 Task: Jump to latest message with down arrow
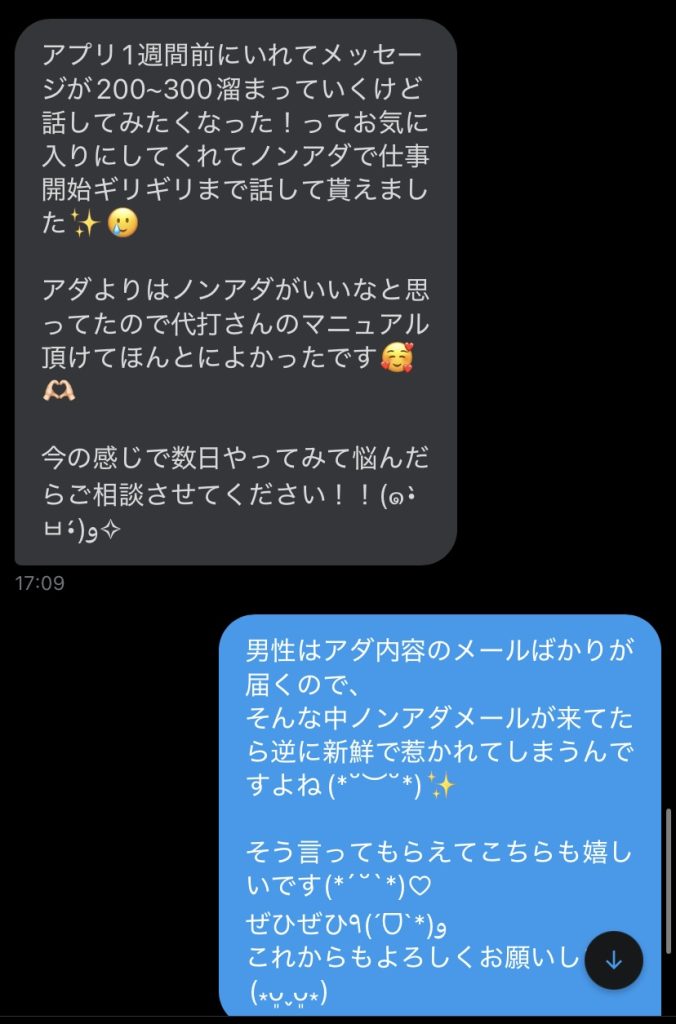tap(614, 960)
